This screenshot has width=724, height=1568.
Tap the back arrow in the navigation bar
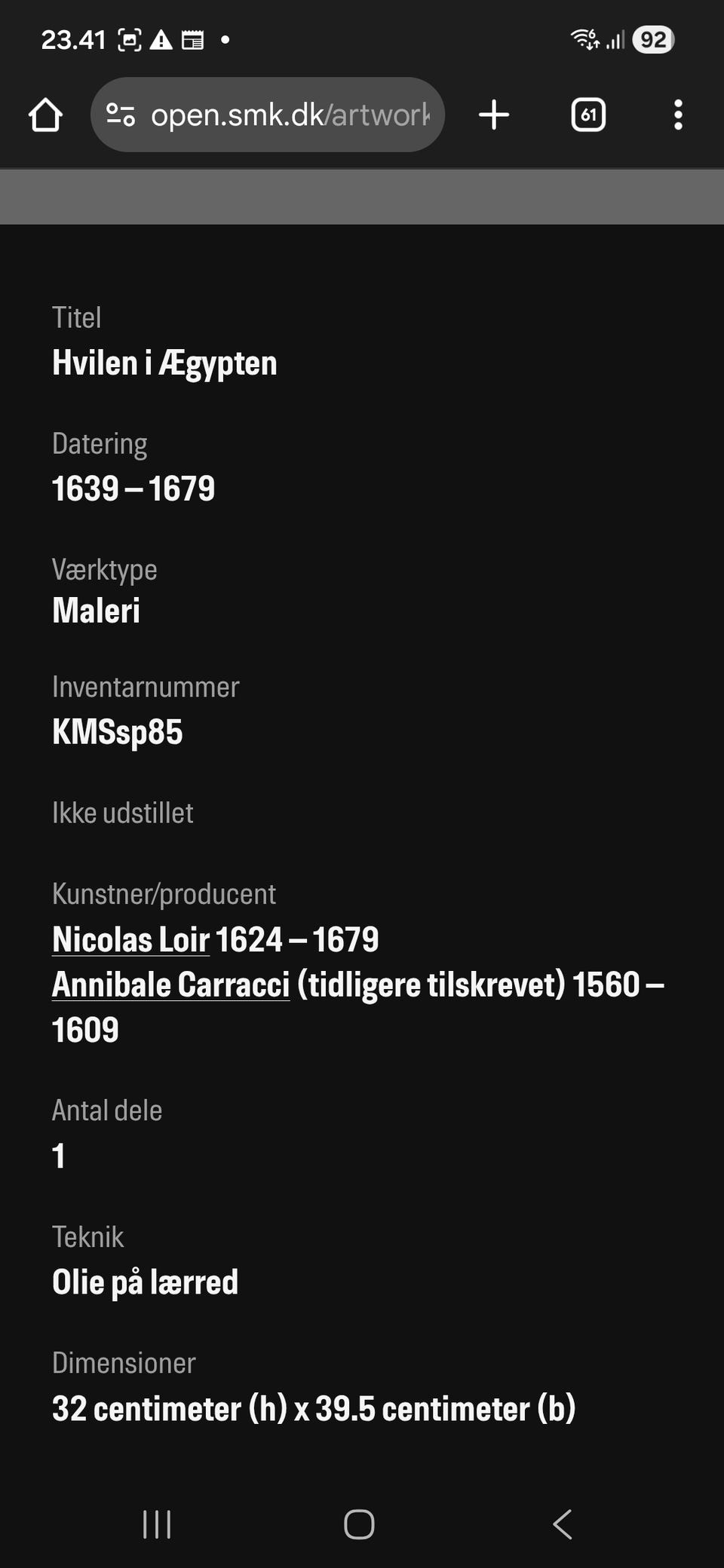[x=561, y=1525]
